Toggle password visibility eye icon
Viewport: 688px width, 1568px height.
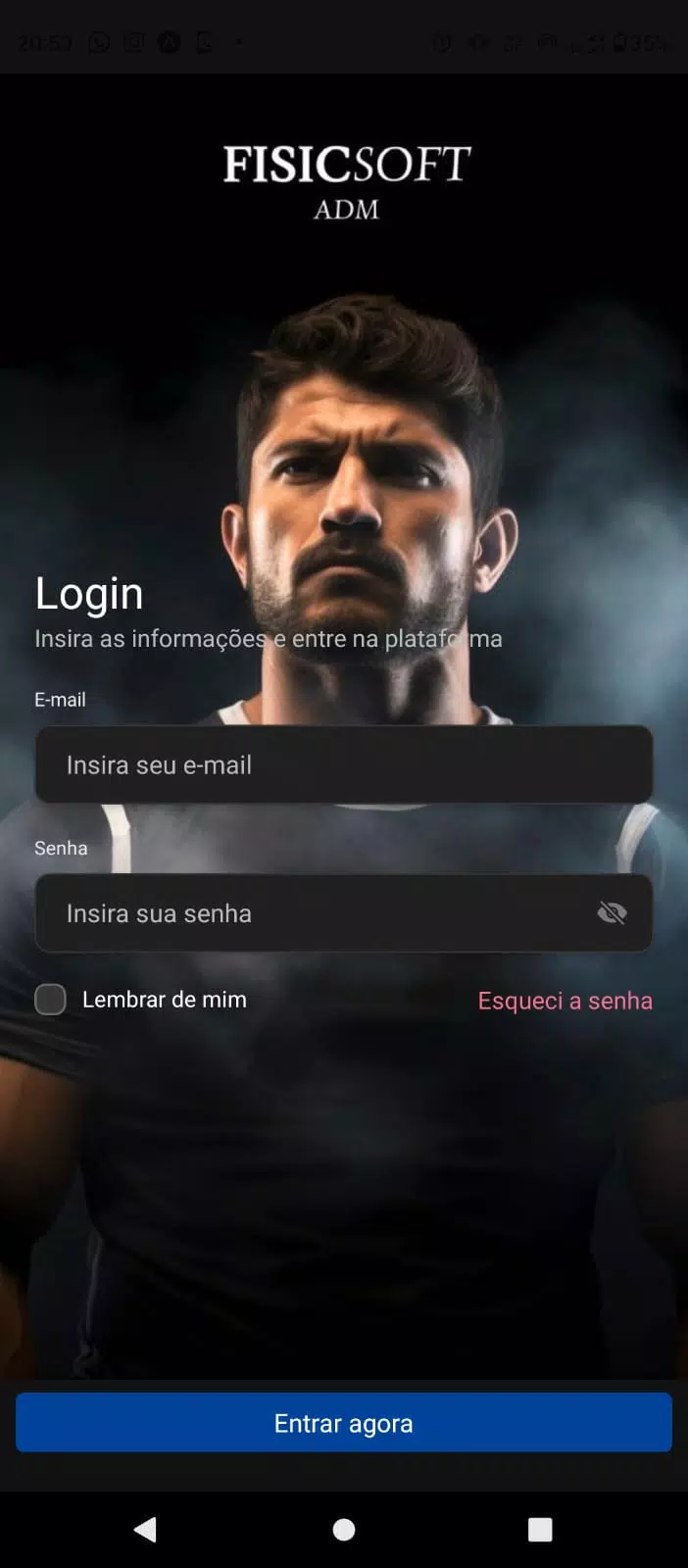coord(612,913)
